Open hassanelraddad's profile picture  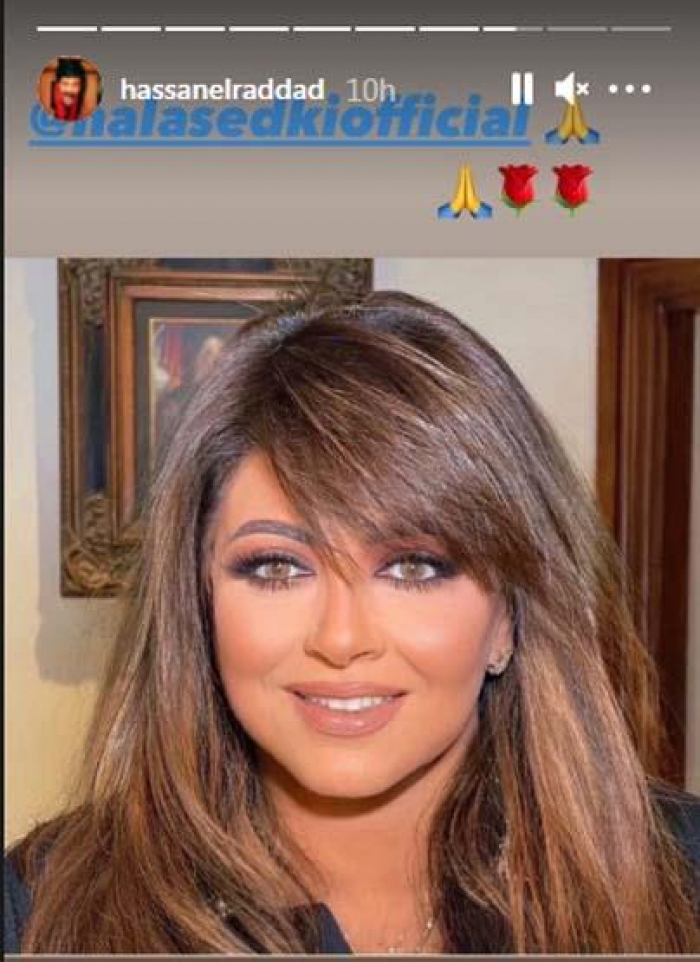[69, 89]
